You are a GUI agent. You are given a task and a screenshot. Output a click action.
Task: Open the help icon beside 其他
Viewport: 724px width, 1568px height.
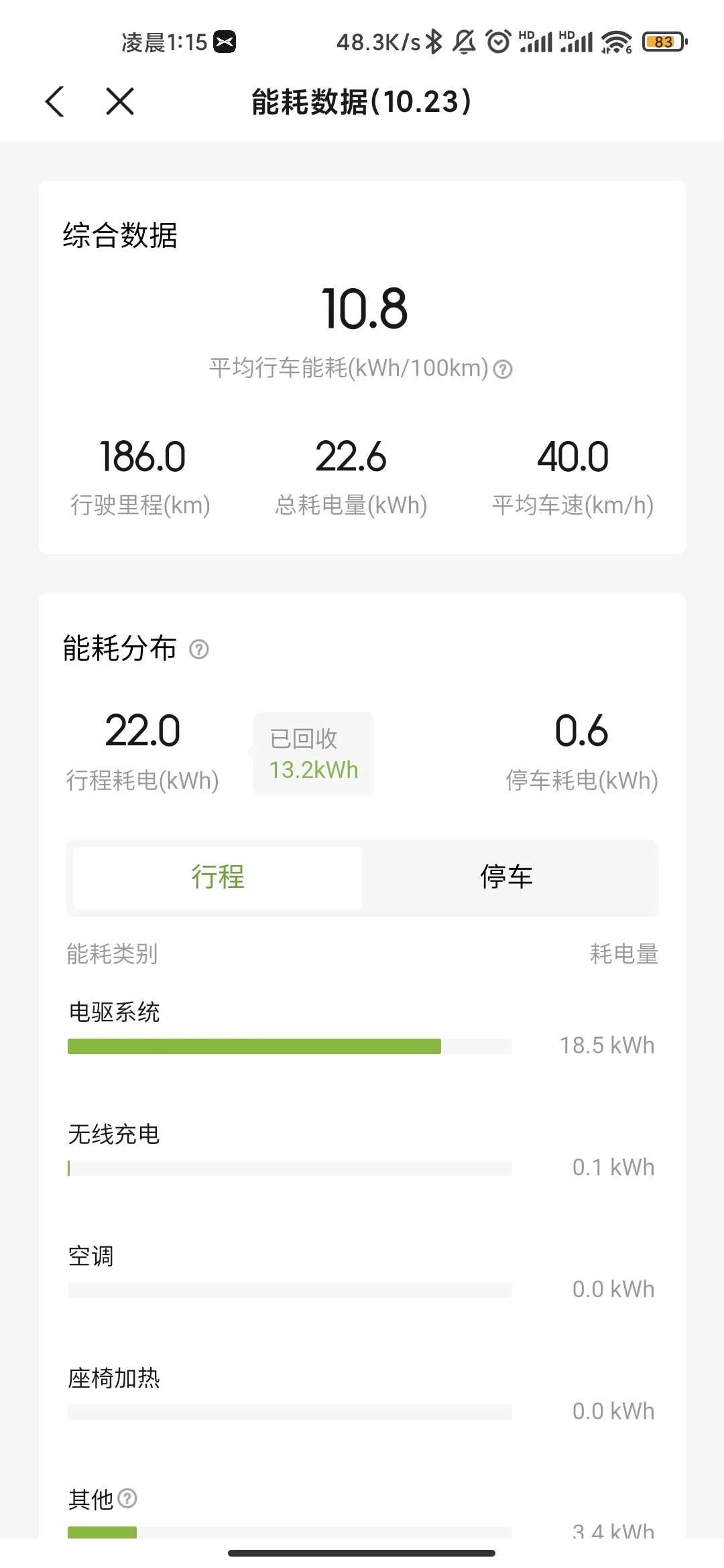click(127, 1498)
